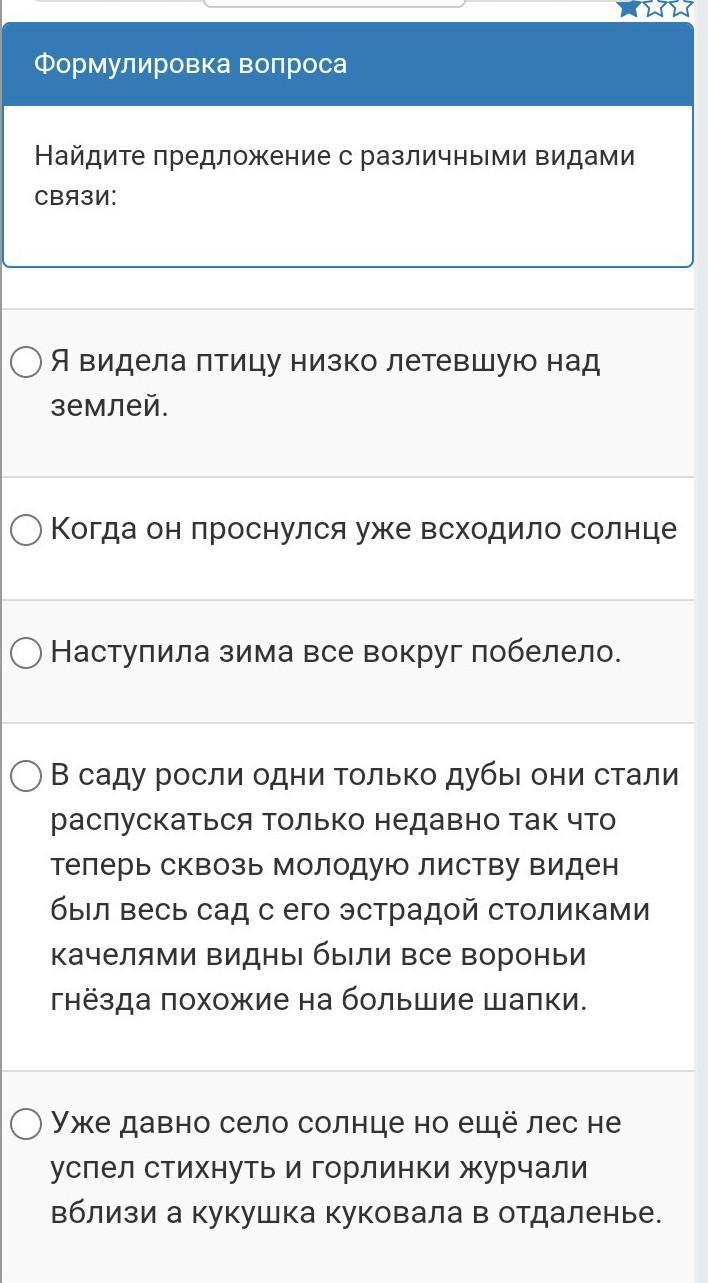Select answer 'Я видела птицу низко летевшую'
The height and width of the screenshot is (1283, 708).
pyautogui.click(x=27, y=362)
